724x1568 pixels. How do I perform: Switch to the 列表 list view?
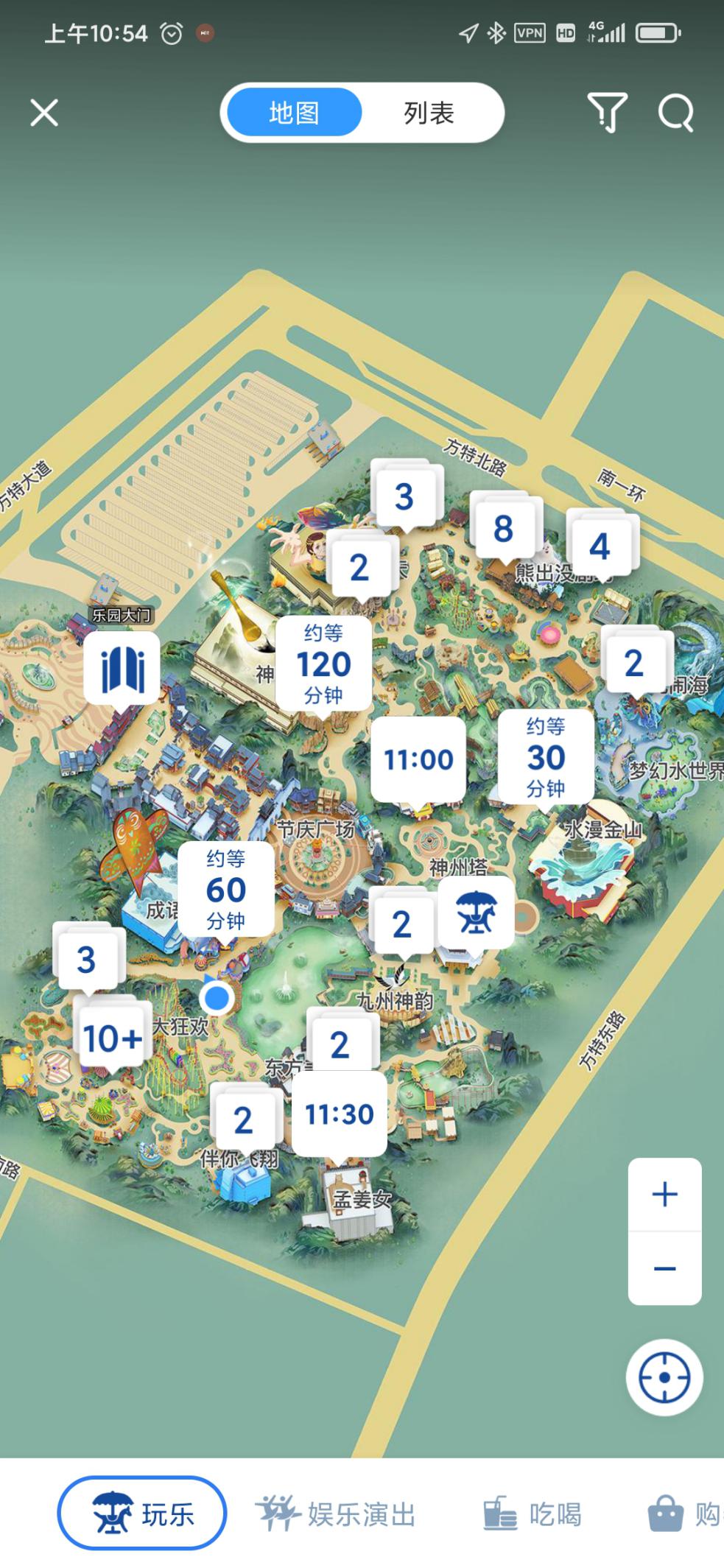tap(429, 113)
